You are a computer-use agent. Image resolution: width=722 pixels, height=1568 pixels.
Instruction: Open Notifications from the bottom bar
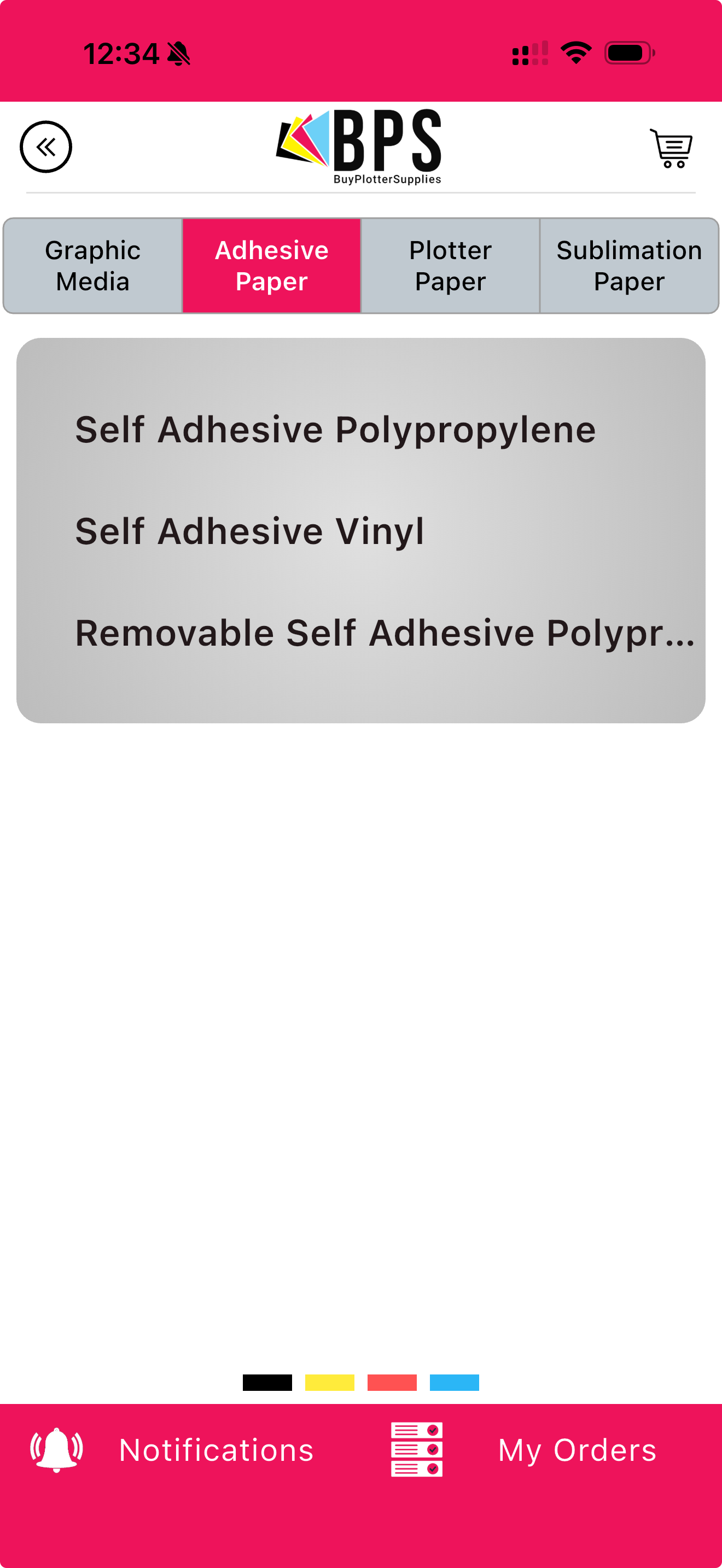pos(173,1449)
